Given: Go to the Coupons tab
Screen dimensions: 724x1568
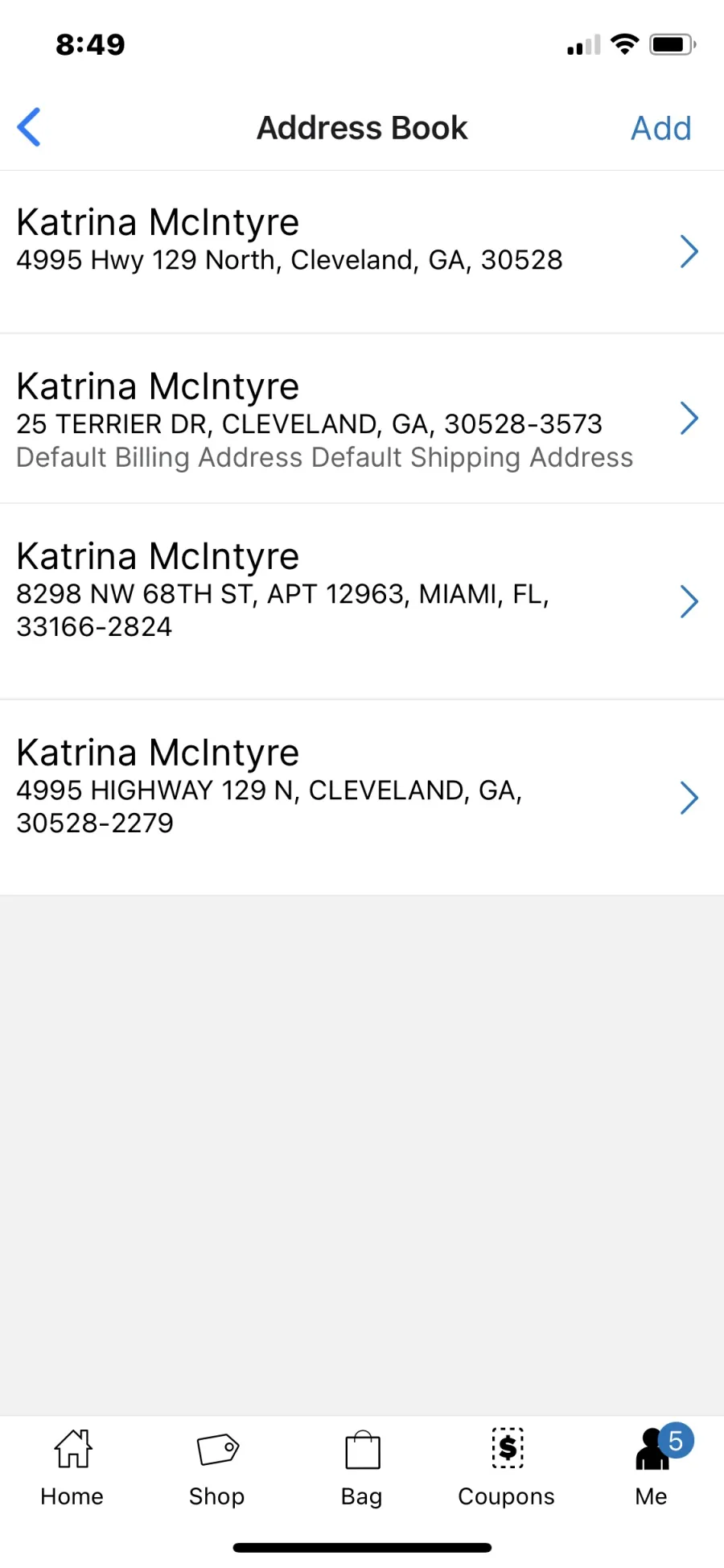Looking at the screenshot, I should [507, 1468].
